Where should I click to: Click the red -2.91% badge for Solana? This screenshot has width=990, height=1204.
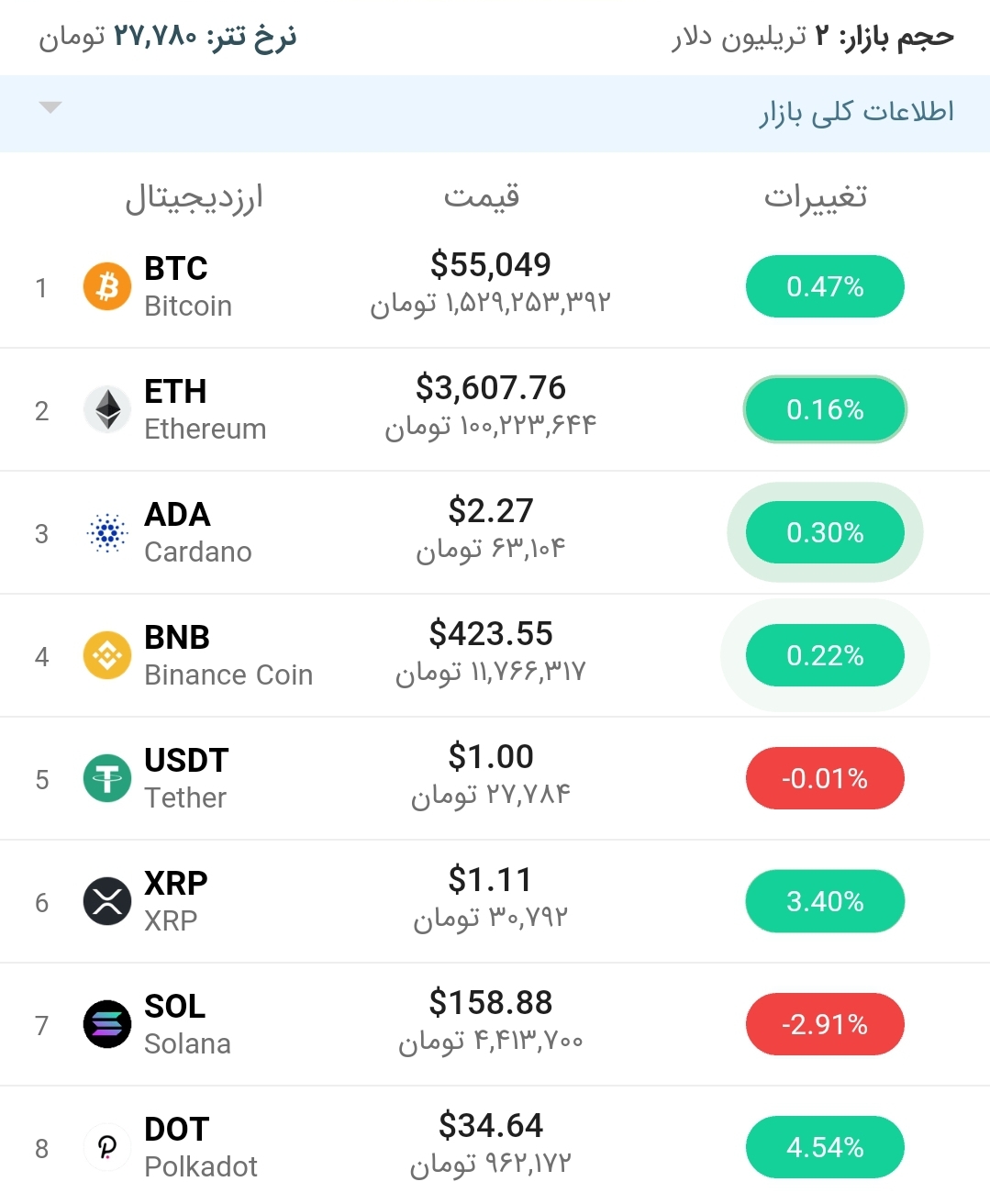point(824,1024)
